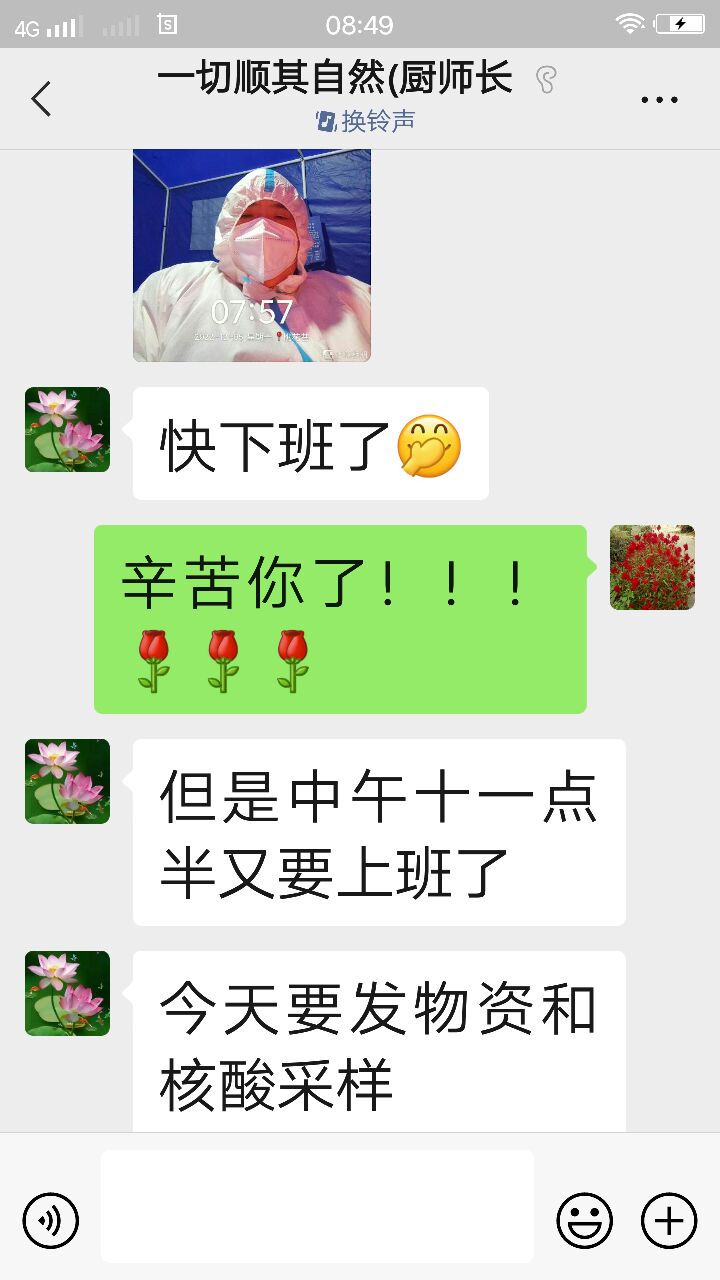Open the chat info overflow menu
720x1280 pixels.
(x=659, y=99)
